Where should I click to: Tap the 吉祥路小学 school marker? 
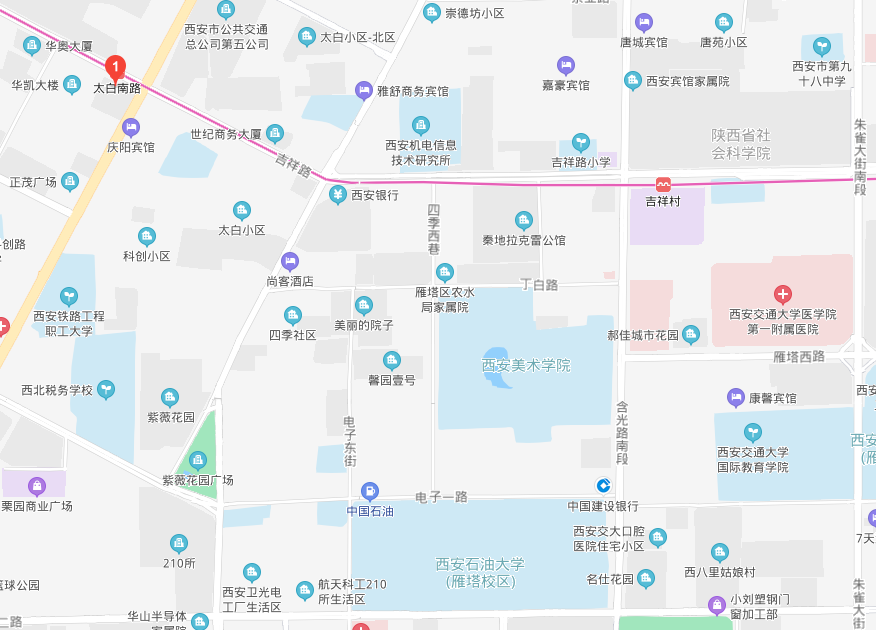point(581,142)
